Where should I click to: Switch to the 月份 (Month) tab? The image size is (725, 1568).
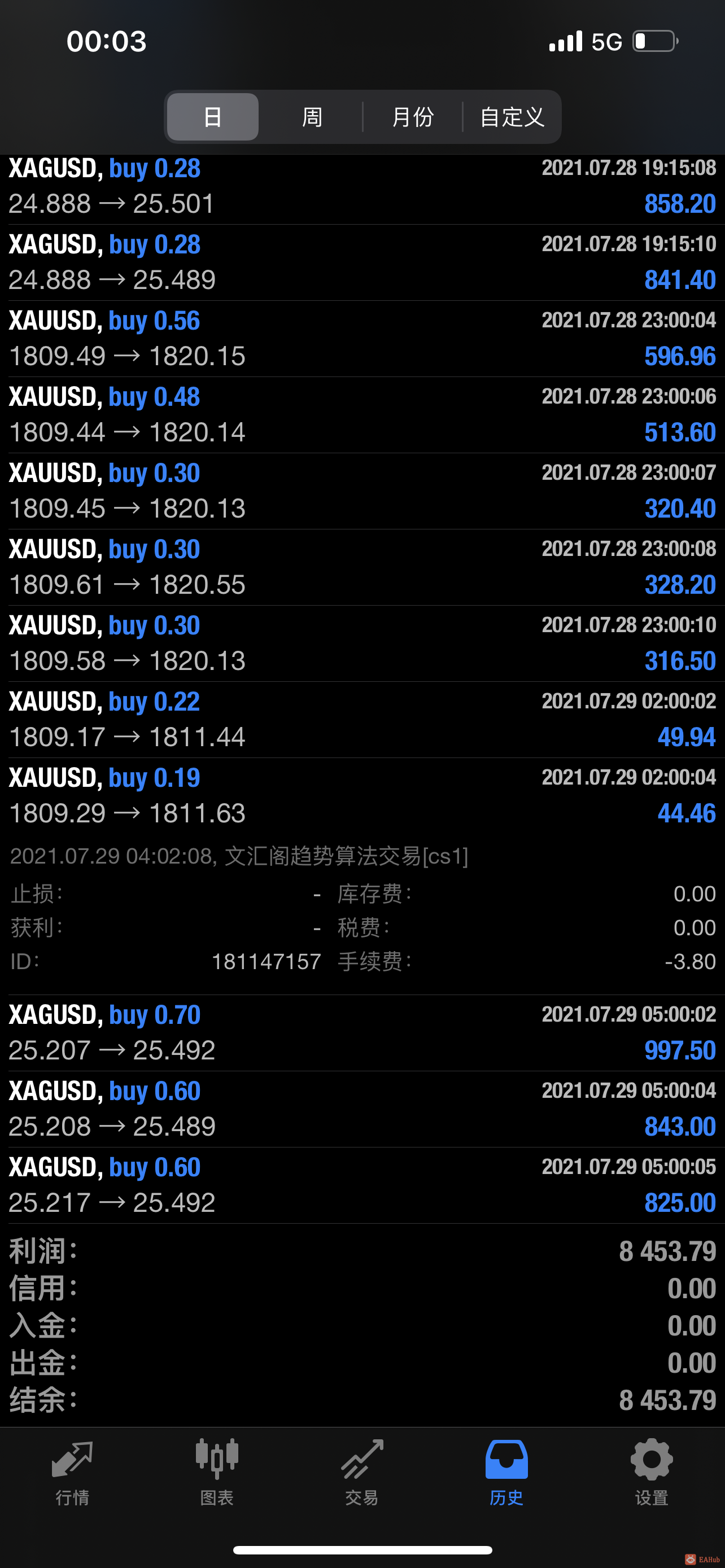click(412, 116)
